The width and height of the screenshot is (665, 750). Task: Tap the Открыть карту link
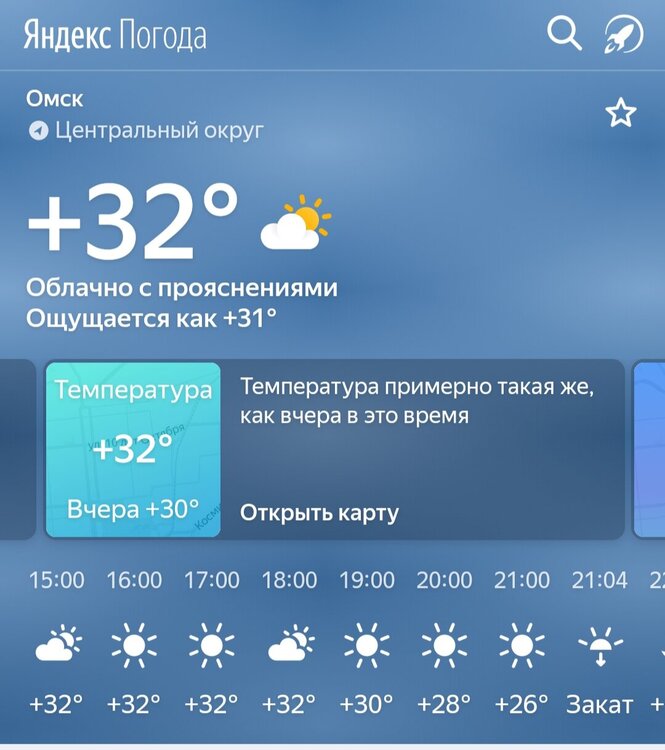[319, 513]
